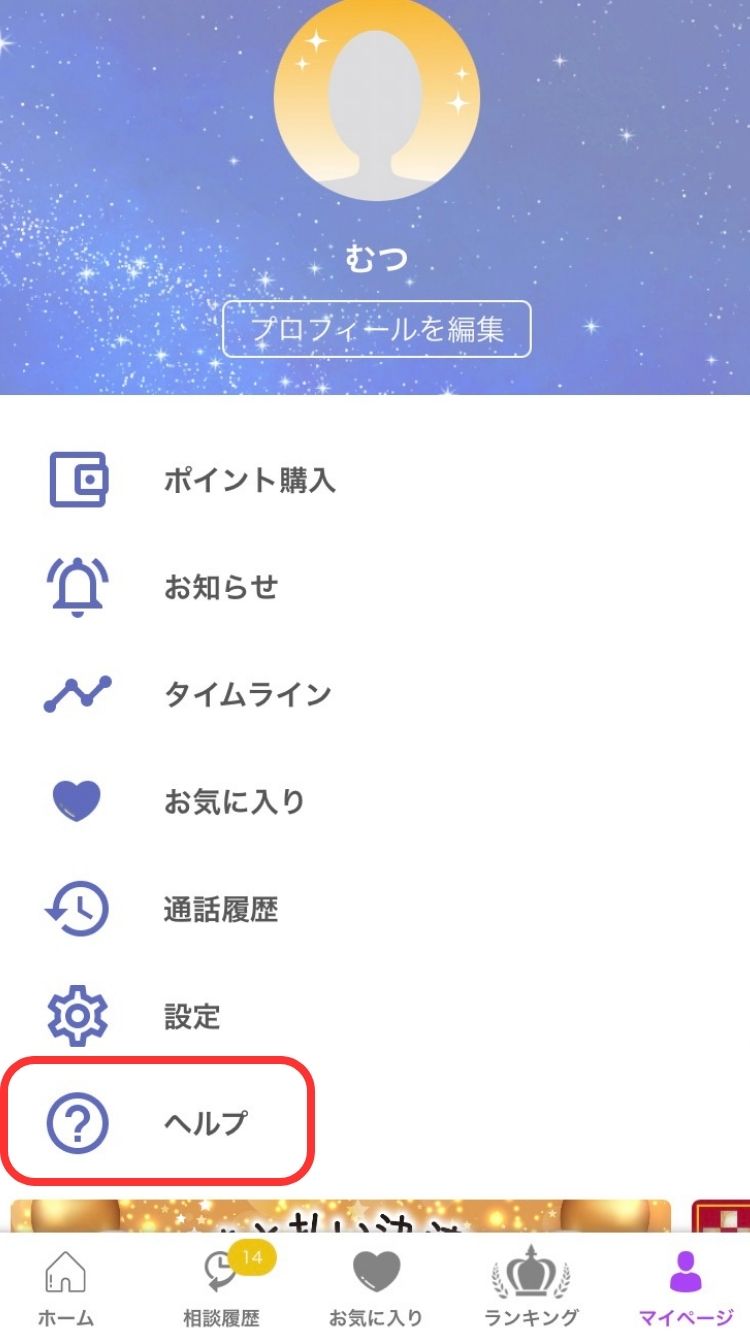The image size is (750, 1334).
Task: Open the ポイント購入 menu entry
Action: 250,479
